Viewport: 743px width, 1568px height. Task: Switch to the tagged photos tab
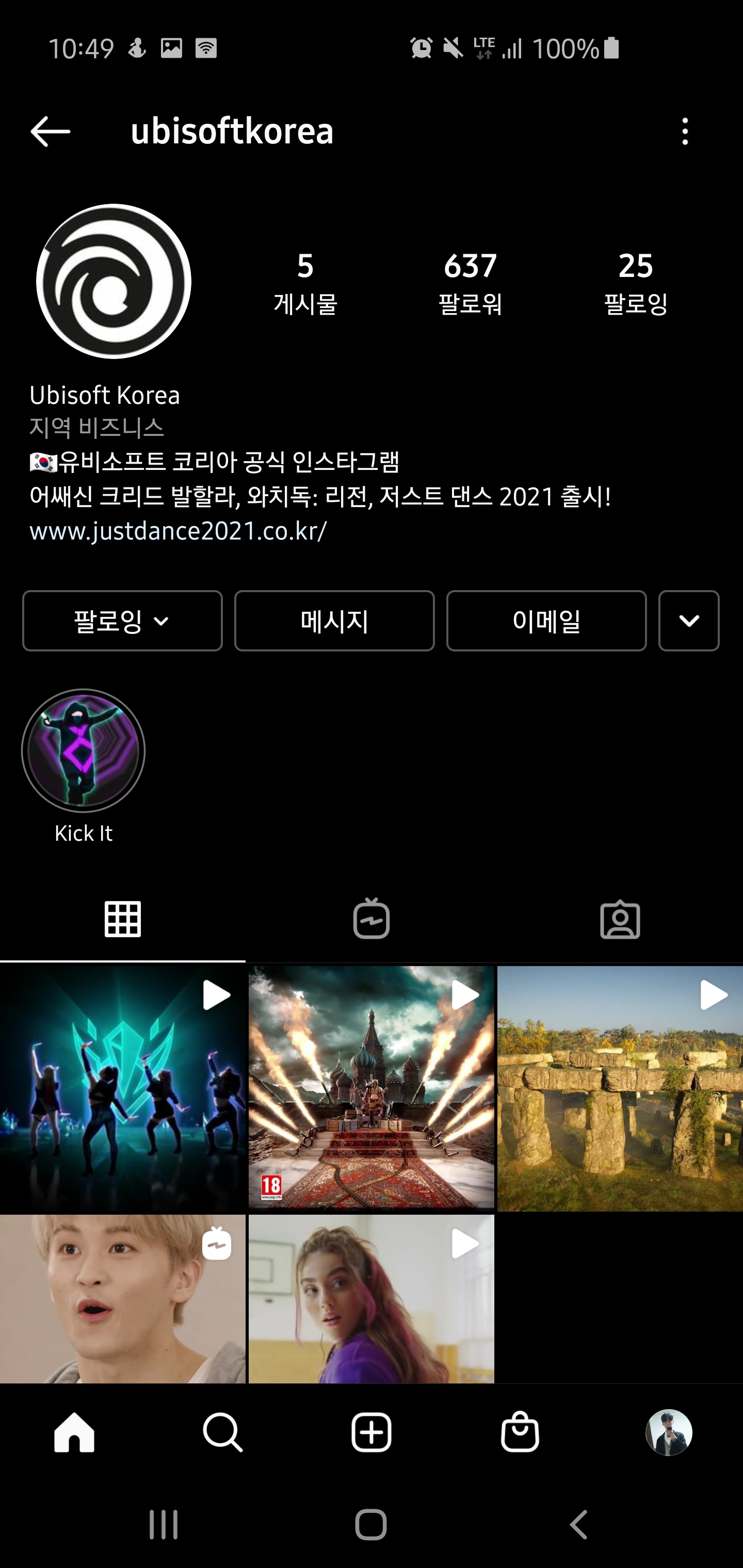coord(620,919)
